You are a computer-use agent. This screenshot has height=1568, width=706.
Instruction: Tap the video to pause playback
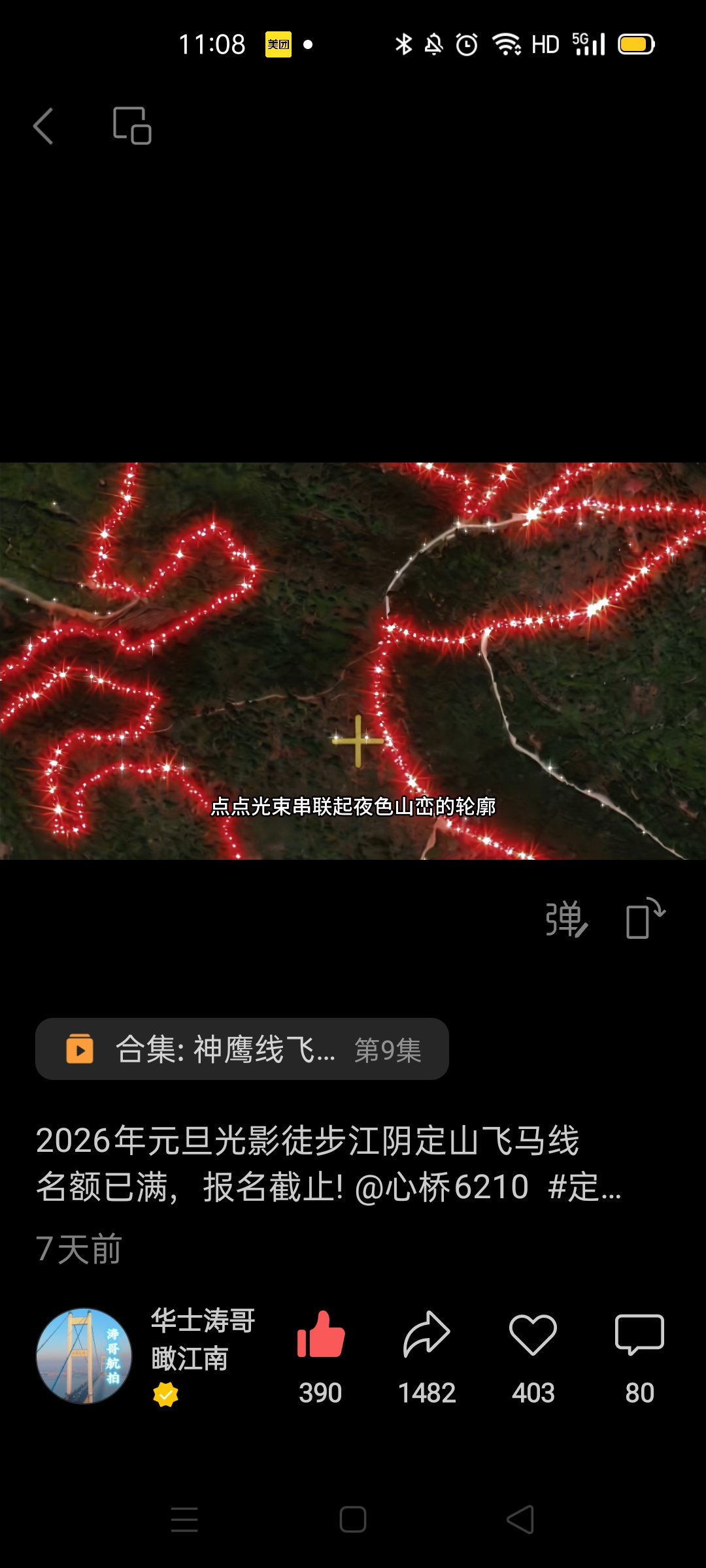353,660
